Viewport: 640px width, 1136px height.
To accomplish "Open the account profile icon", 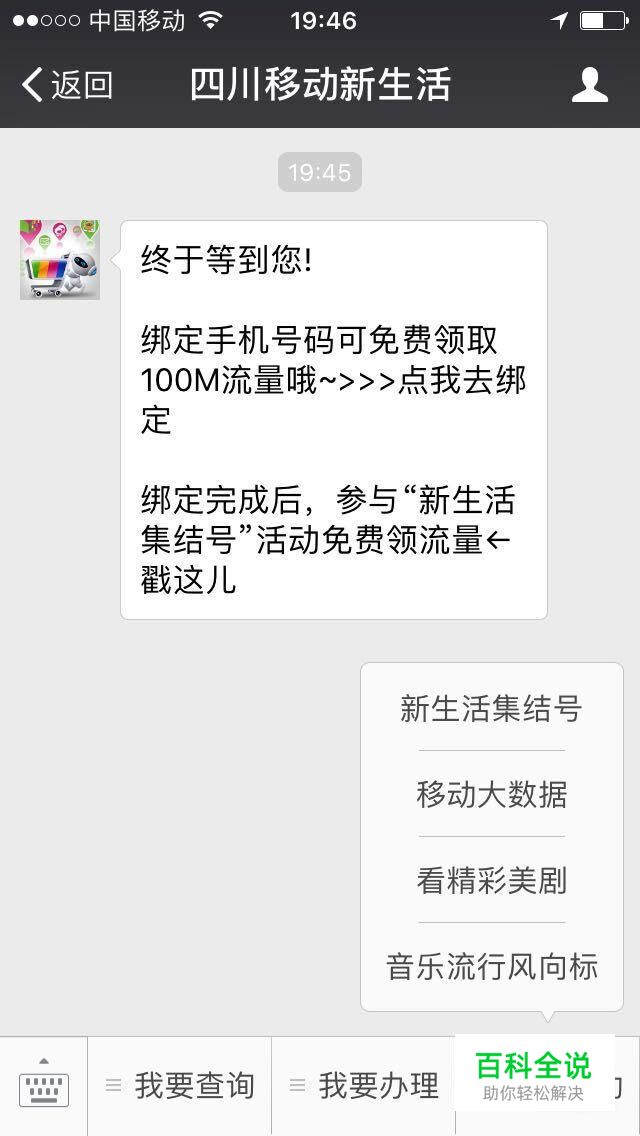I will click(x=589, y=85).
